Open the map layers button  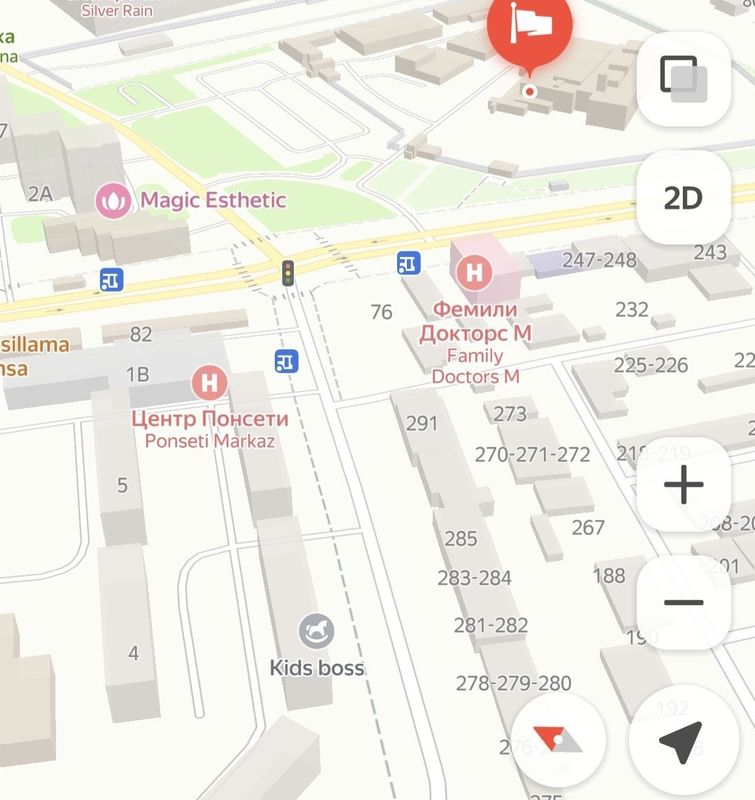[684, 79]
